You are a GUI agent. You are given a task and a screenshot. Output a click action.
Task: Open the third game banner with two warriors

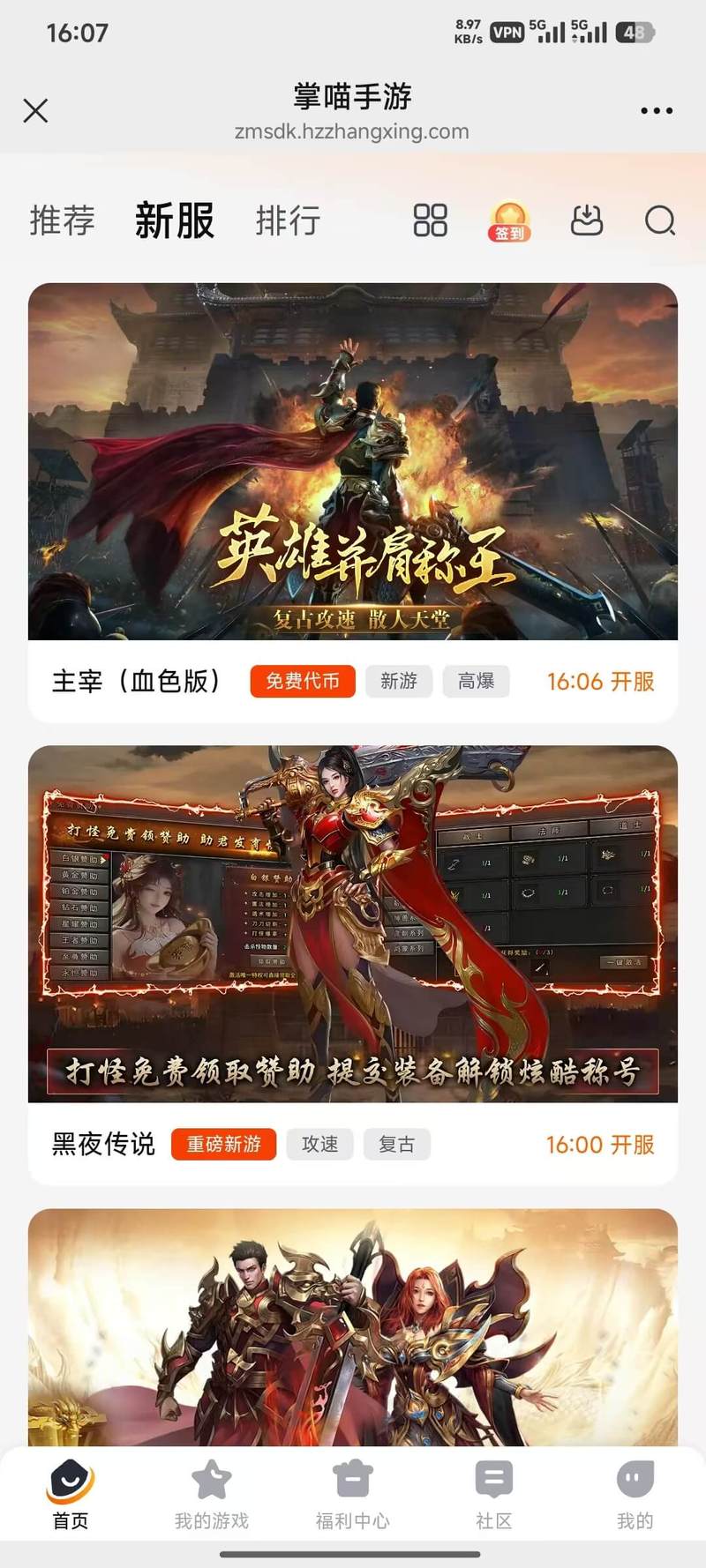coord(353,1327)
